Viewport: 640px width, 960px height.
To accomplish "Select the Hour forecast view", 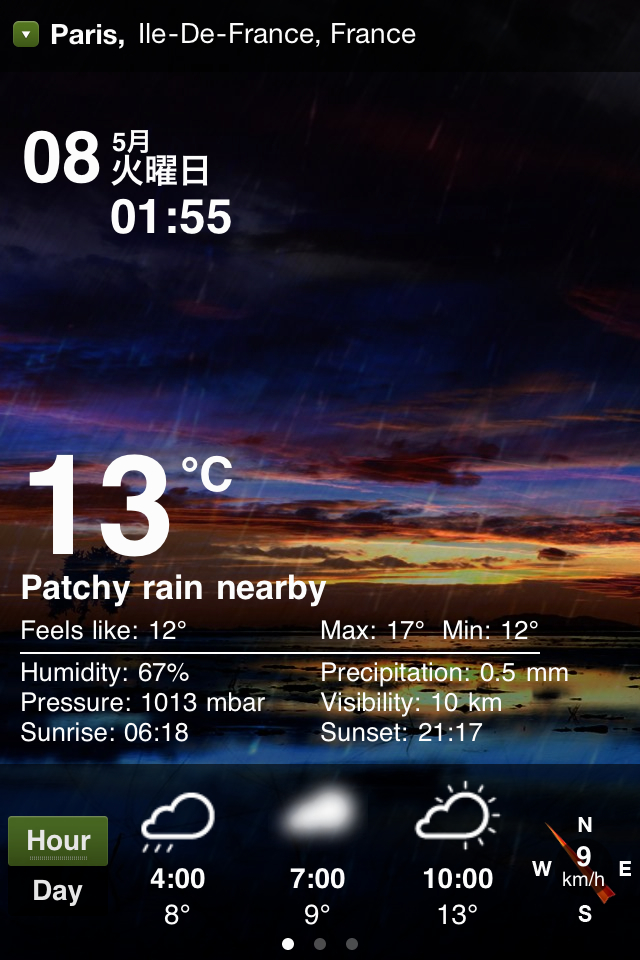I will pos(58,841).
